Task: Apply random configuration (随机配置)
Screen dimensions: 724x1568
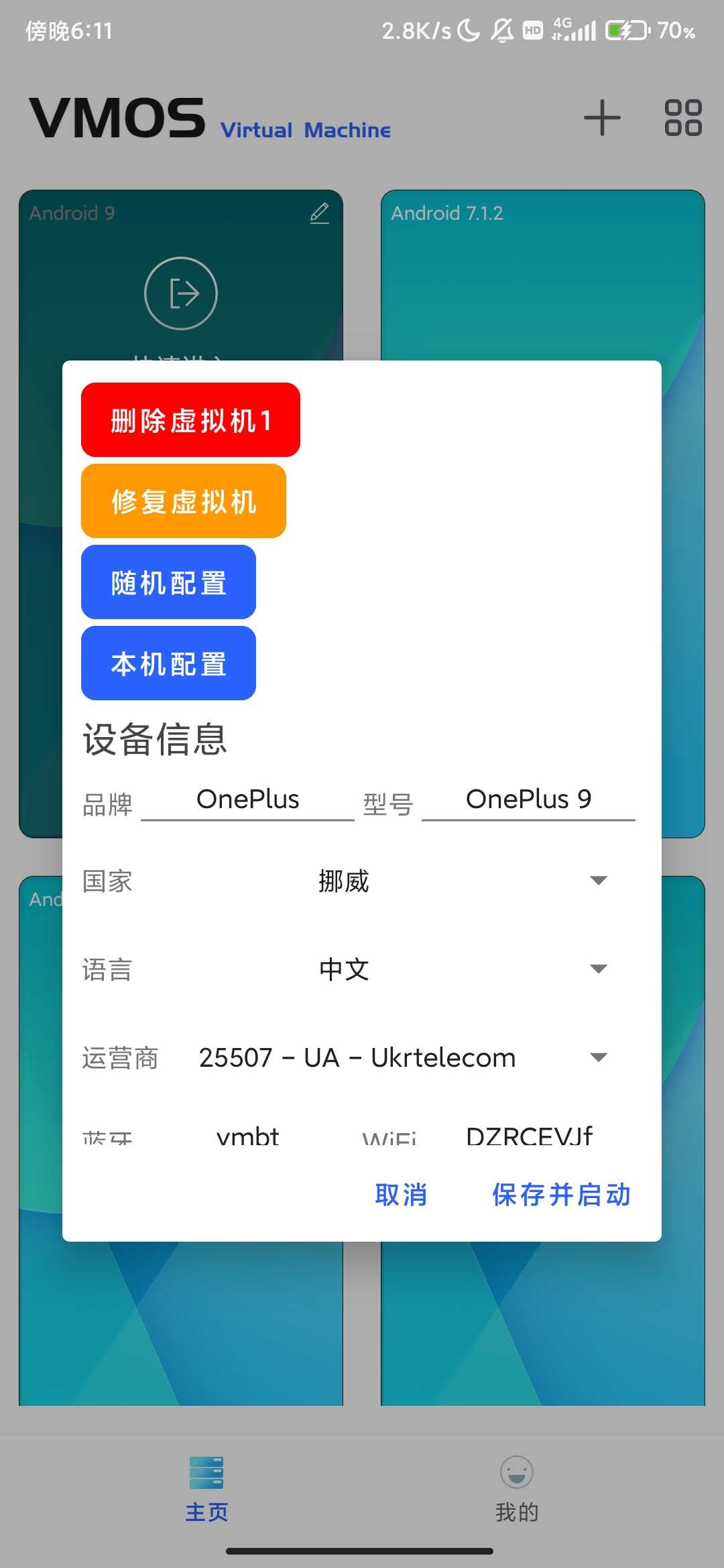Action: point(168,582)
